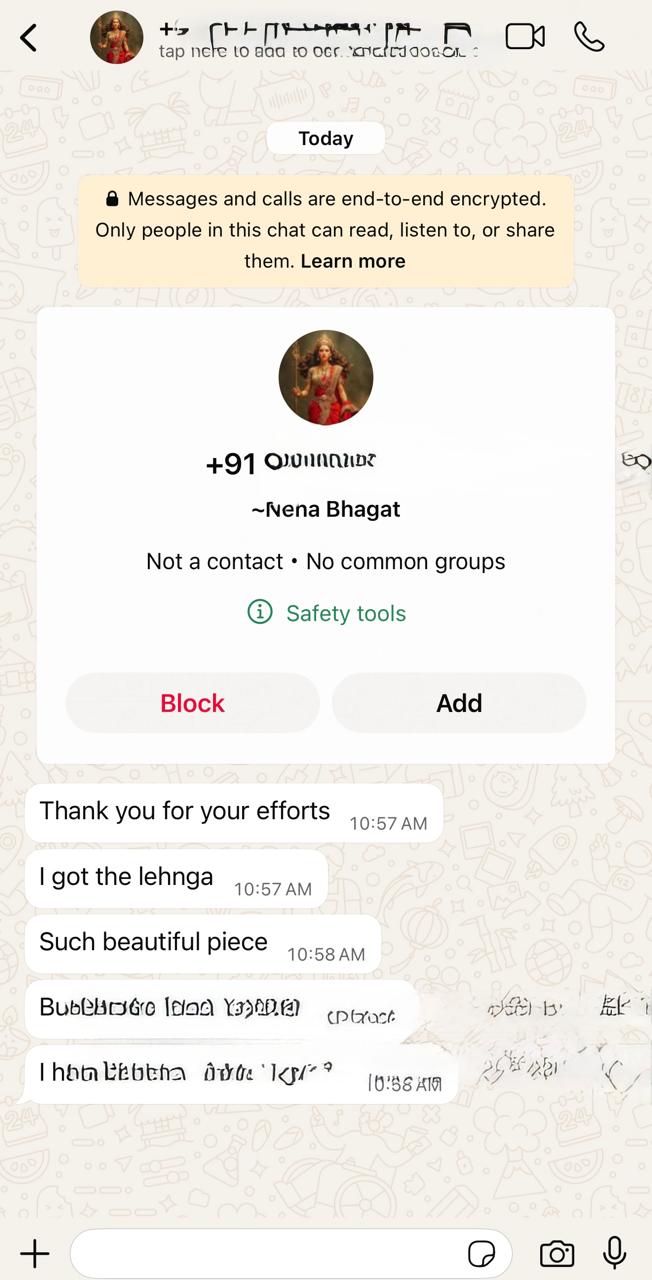Block this unknown number
Viewport: 652px width, 1280px height.
[x=193, y=703]
